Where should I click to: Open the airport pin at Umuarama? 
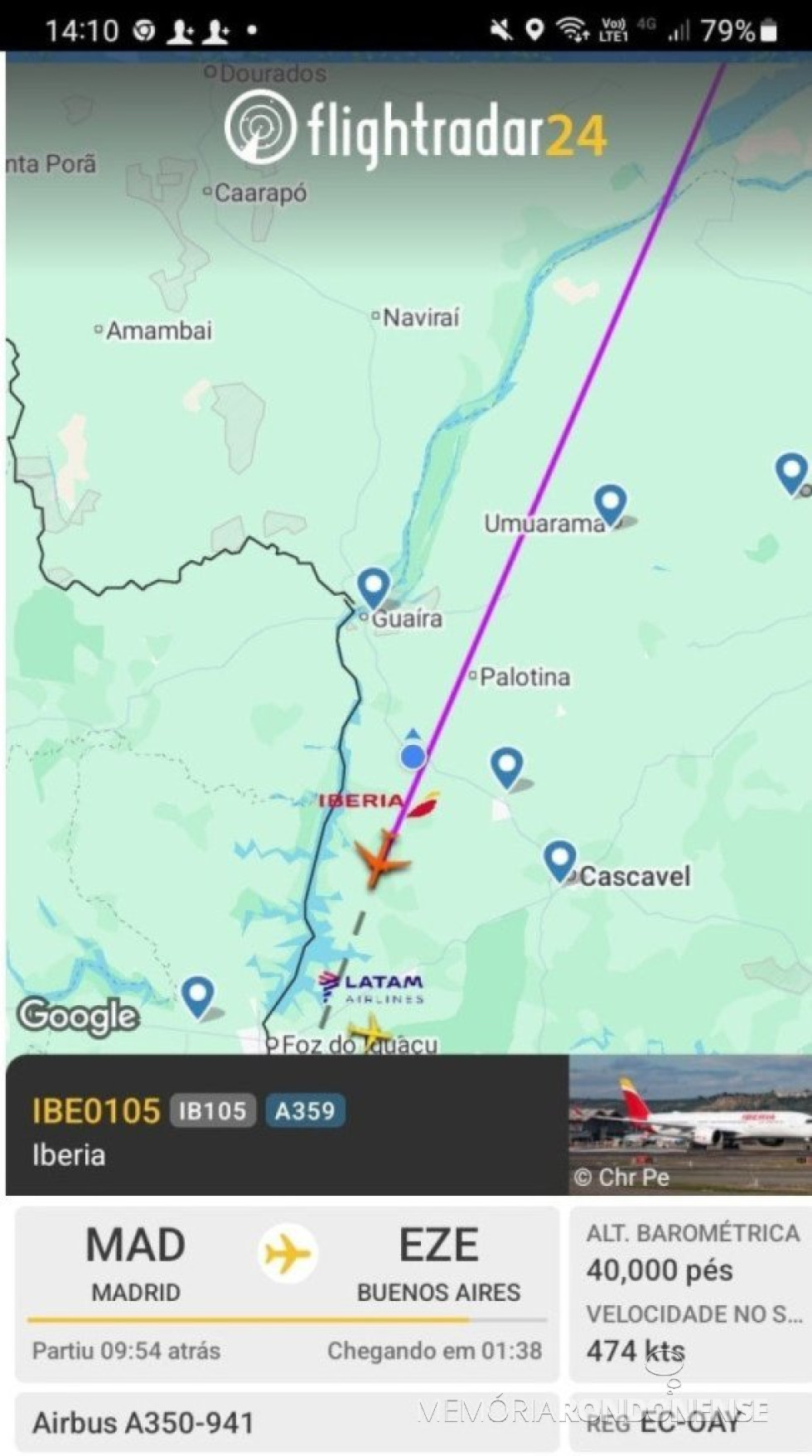point(611,504)
